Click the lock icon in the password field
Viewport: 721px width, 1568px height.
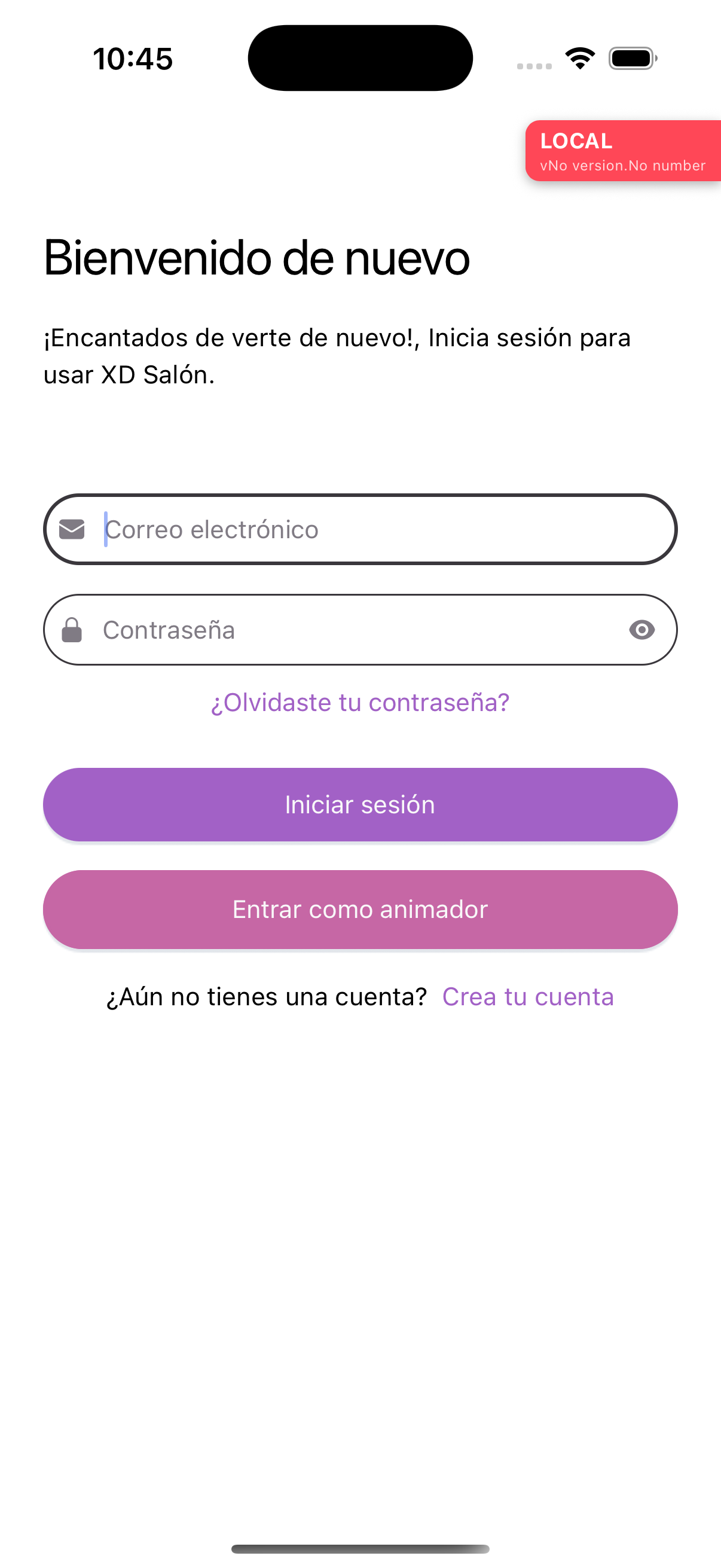click(x=72, y=629)
